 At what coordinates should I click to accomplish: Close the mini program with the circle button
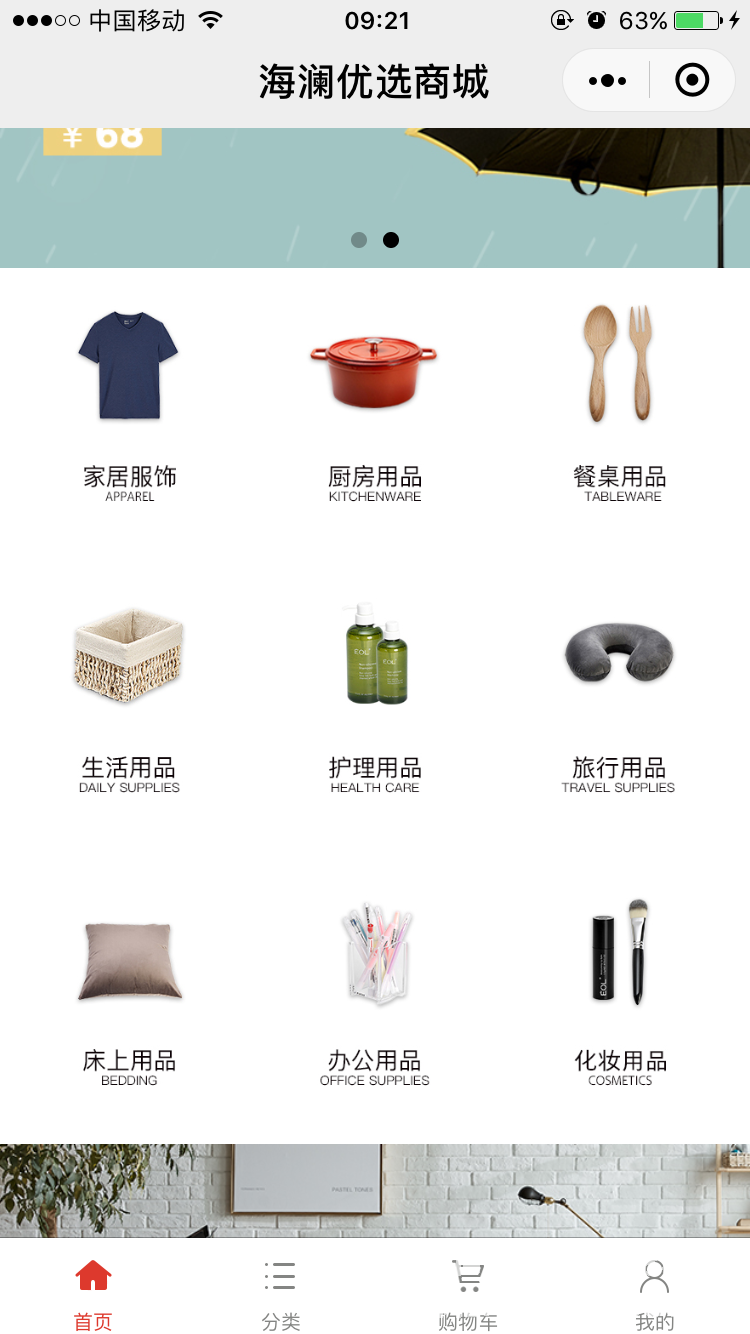692,80
